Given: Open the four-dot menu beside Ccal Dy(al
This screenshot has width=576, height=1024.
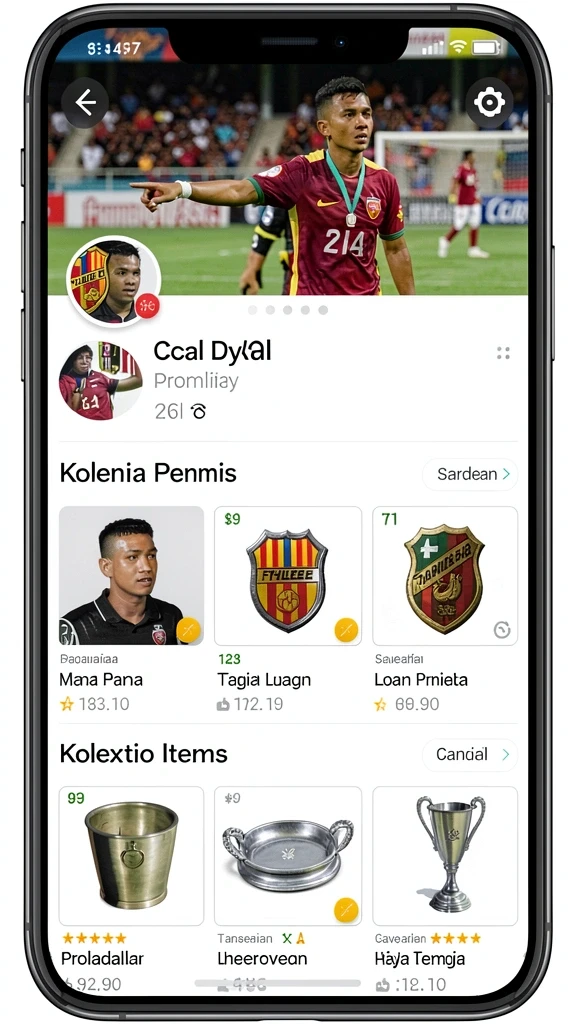Looking at the screenshot, I should 503,353.
